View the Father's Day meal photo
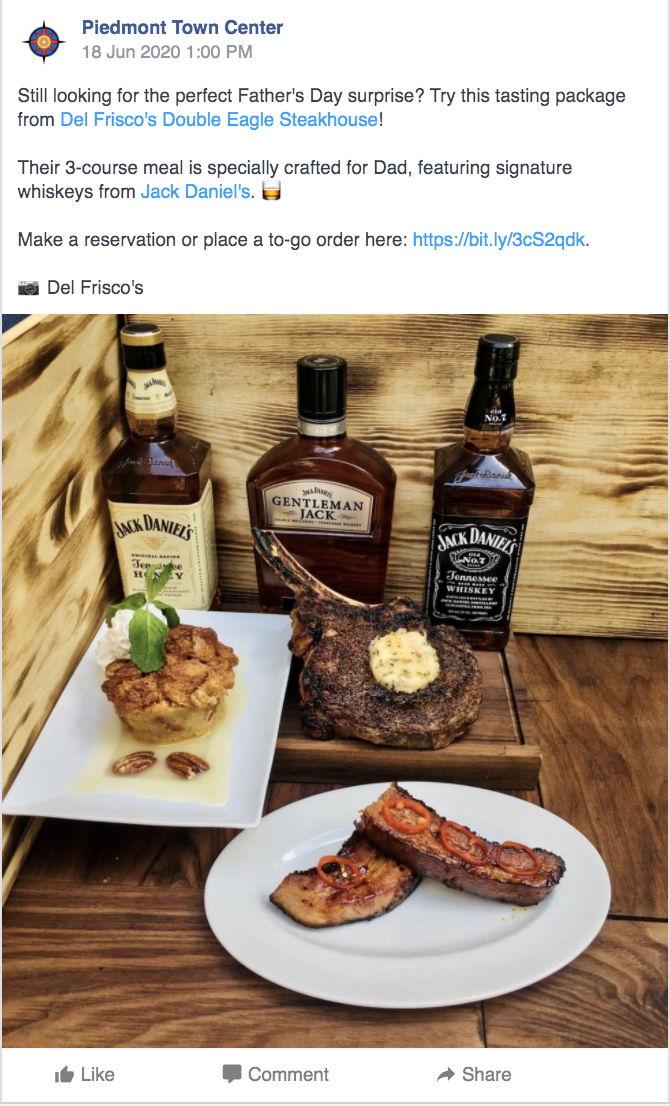Image resolution: width=670 pixels, height=1106 pixels. click(x=335, y=680)
